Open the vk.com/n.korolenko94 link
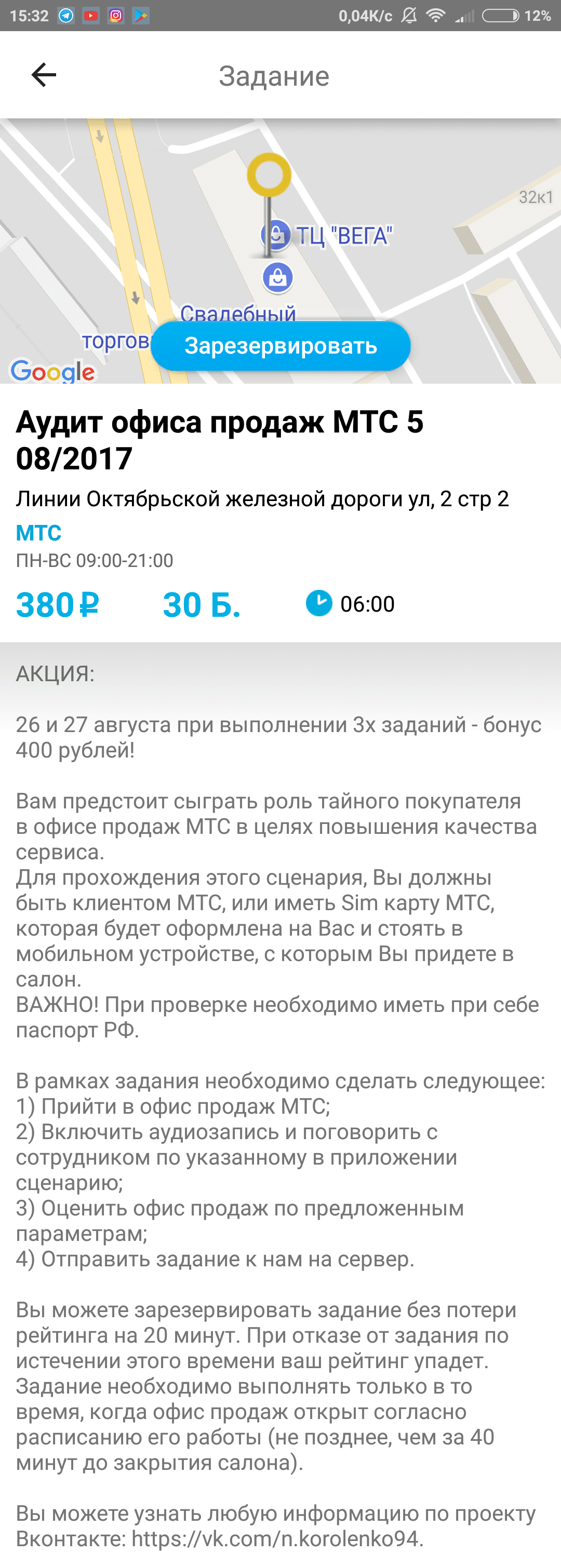The height and width of the screenshot is (1568, 561). coord(275,1539)
